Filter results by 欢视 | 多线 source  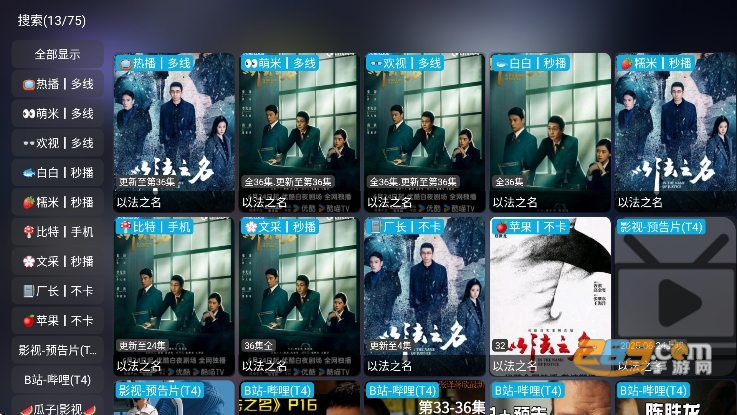tap(58, 143)
